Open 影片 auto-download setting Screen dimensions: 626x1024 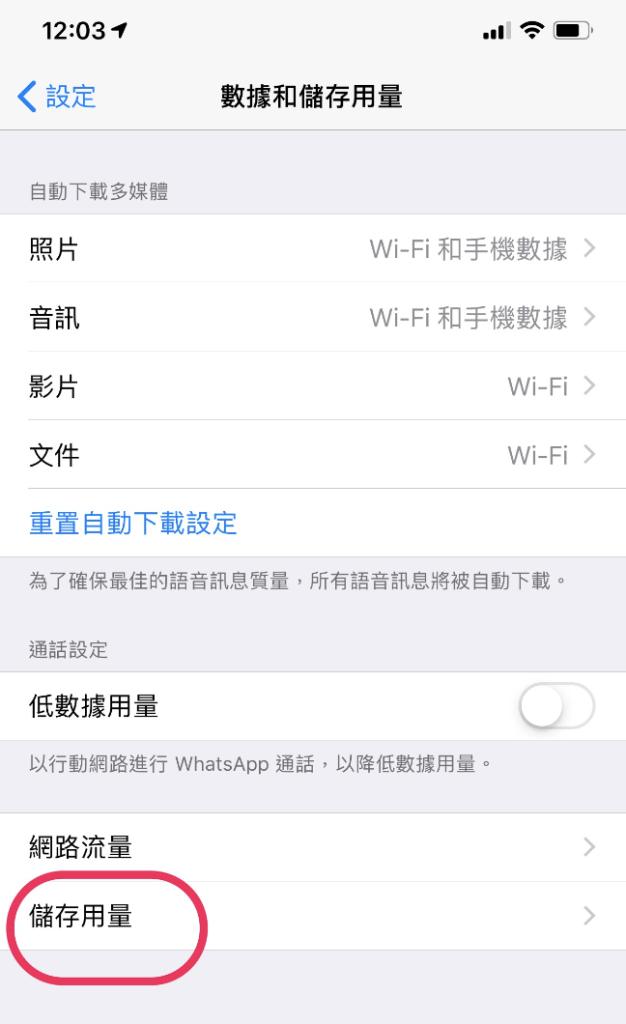(313, 386)
